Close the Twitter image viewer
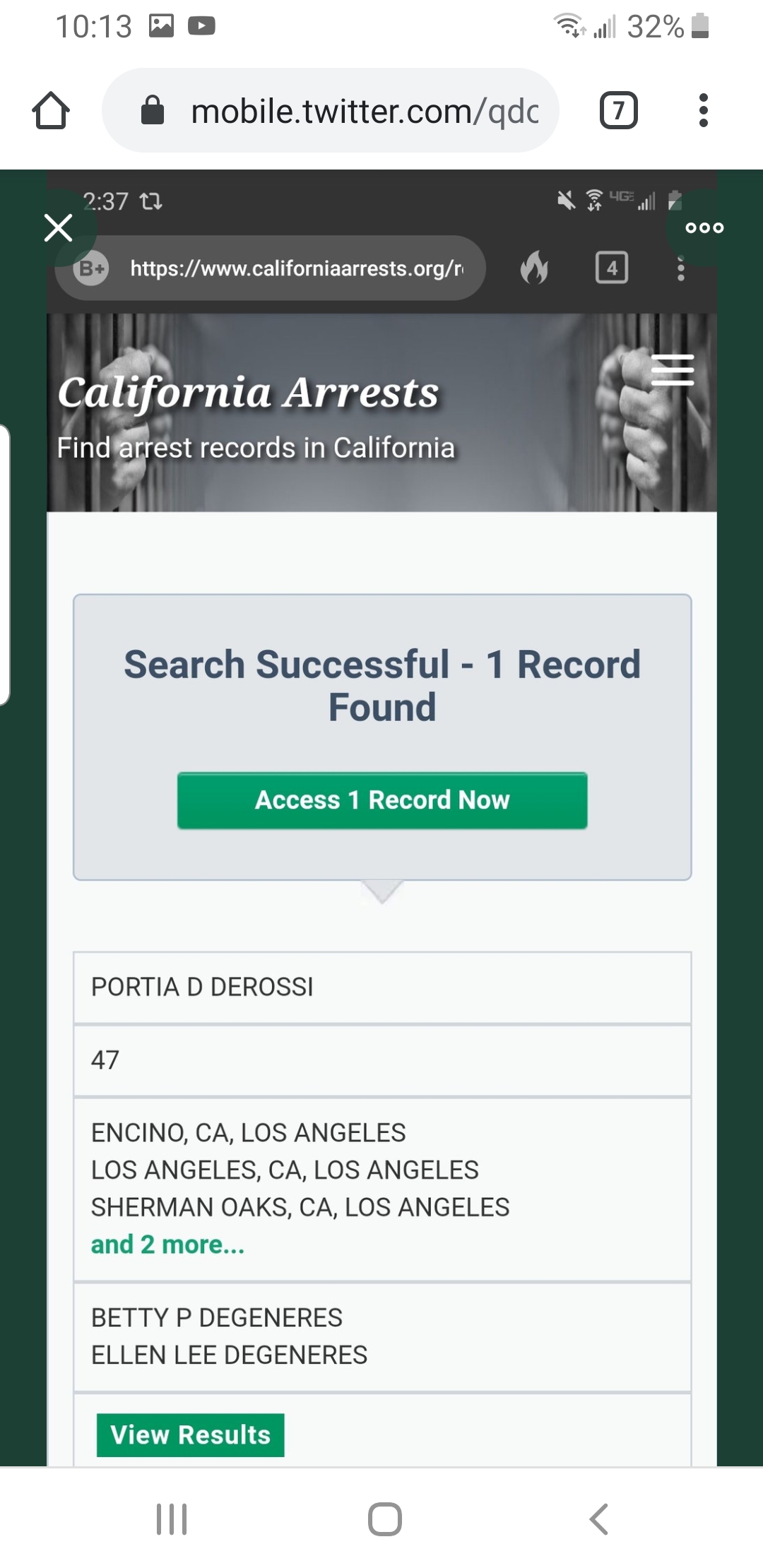Screen dimensions: 763x1568 pos(58,227)
